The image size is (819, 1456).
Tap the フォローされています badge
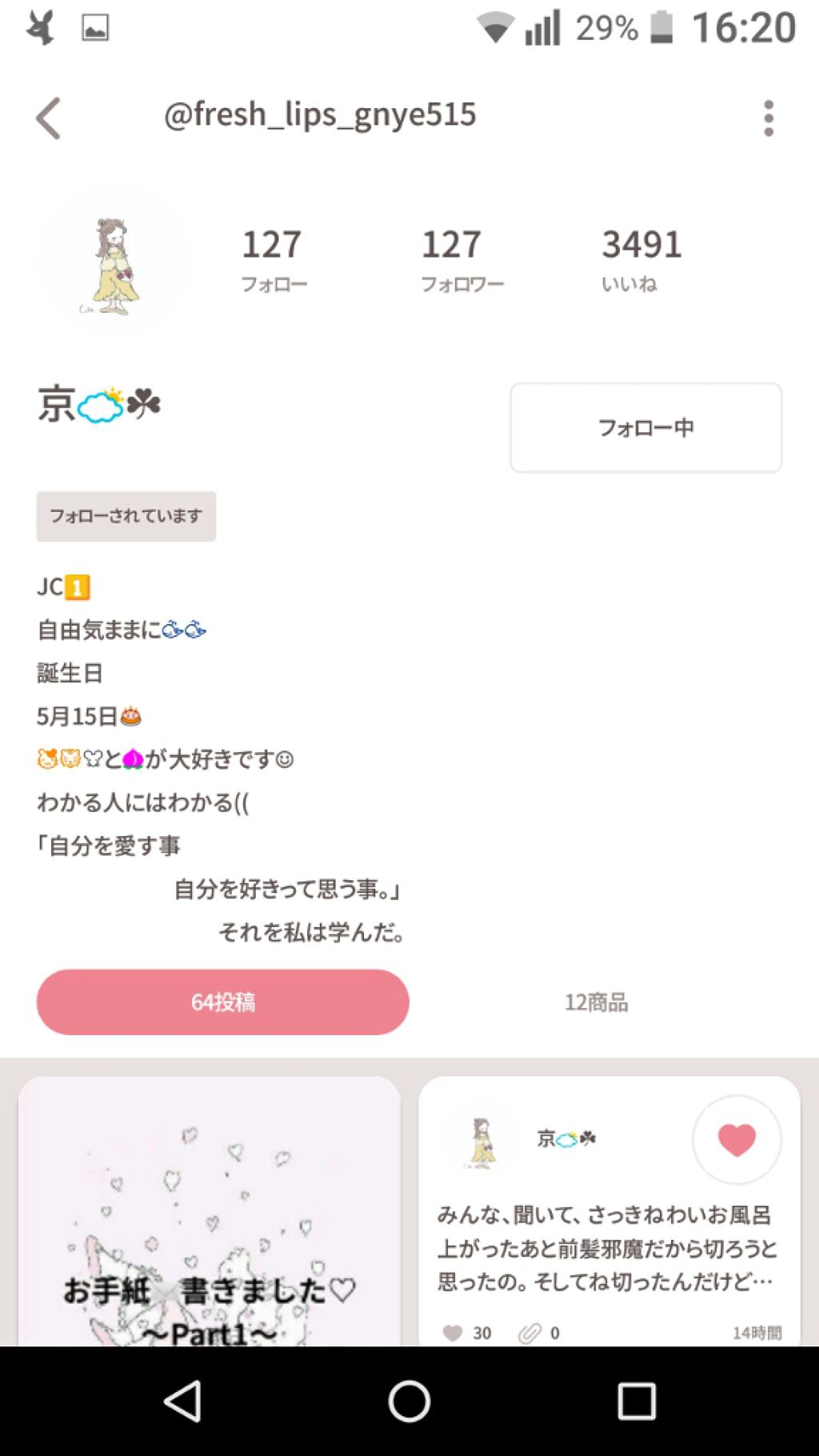[126, 516]
